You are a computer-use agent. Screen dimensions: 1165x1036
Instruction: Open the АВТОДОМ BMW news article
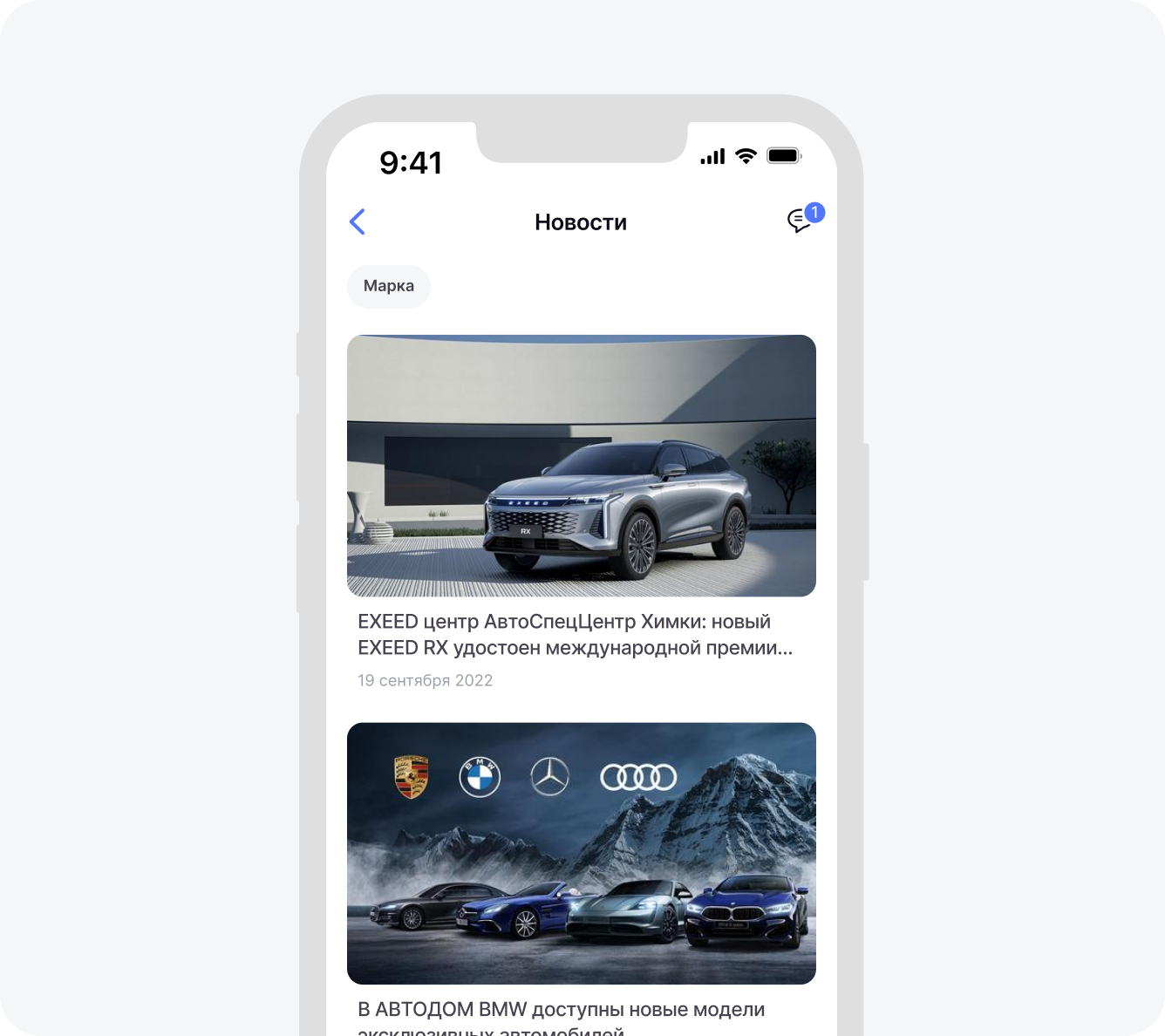coord(581,853)
